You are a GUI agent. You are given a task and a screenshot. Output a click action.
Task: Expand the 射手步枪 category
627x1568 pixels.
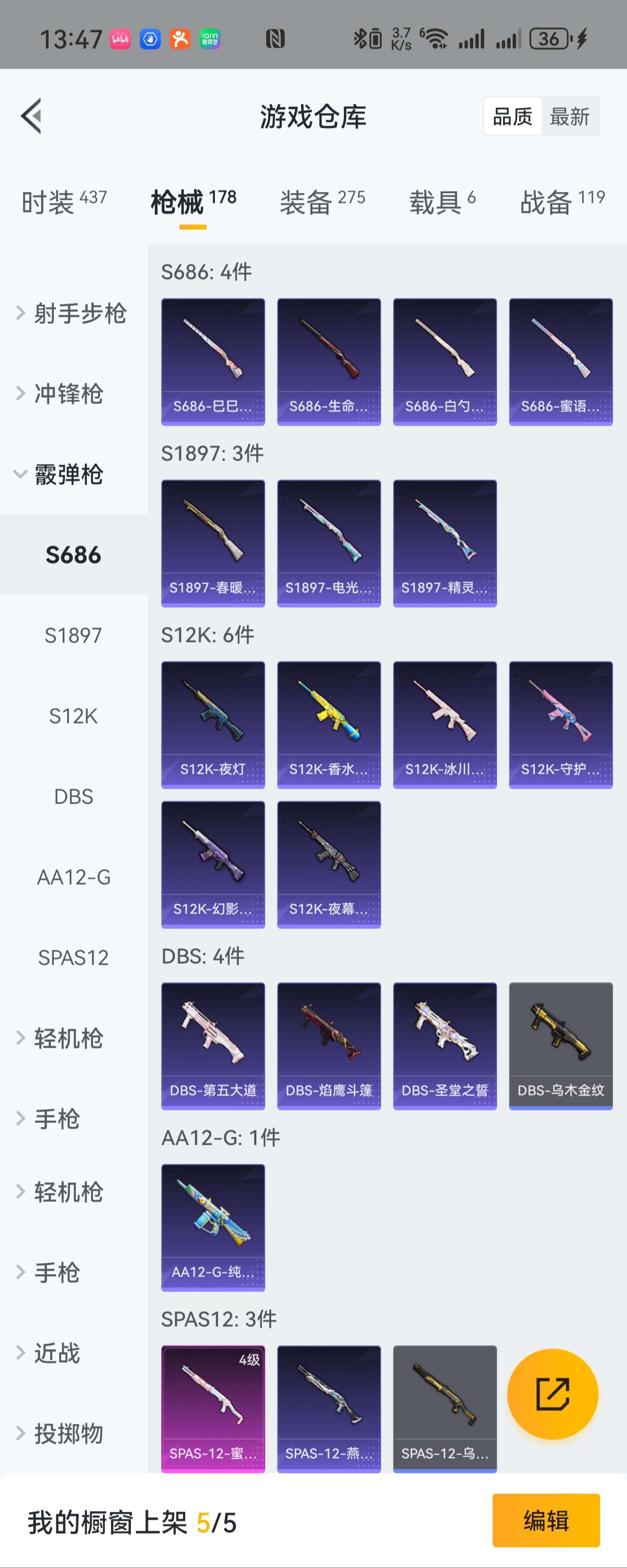(x=72, y=313)
